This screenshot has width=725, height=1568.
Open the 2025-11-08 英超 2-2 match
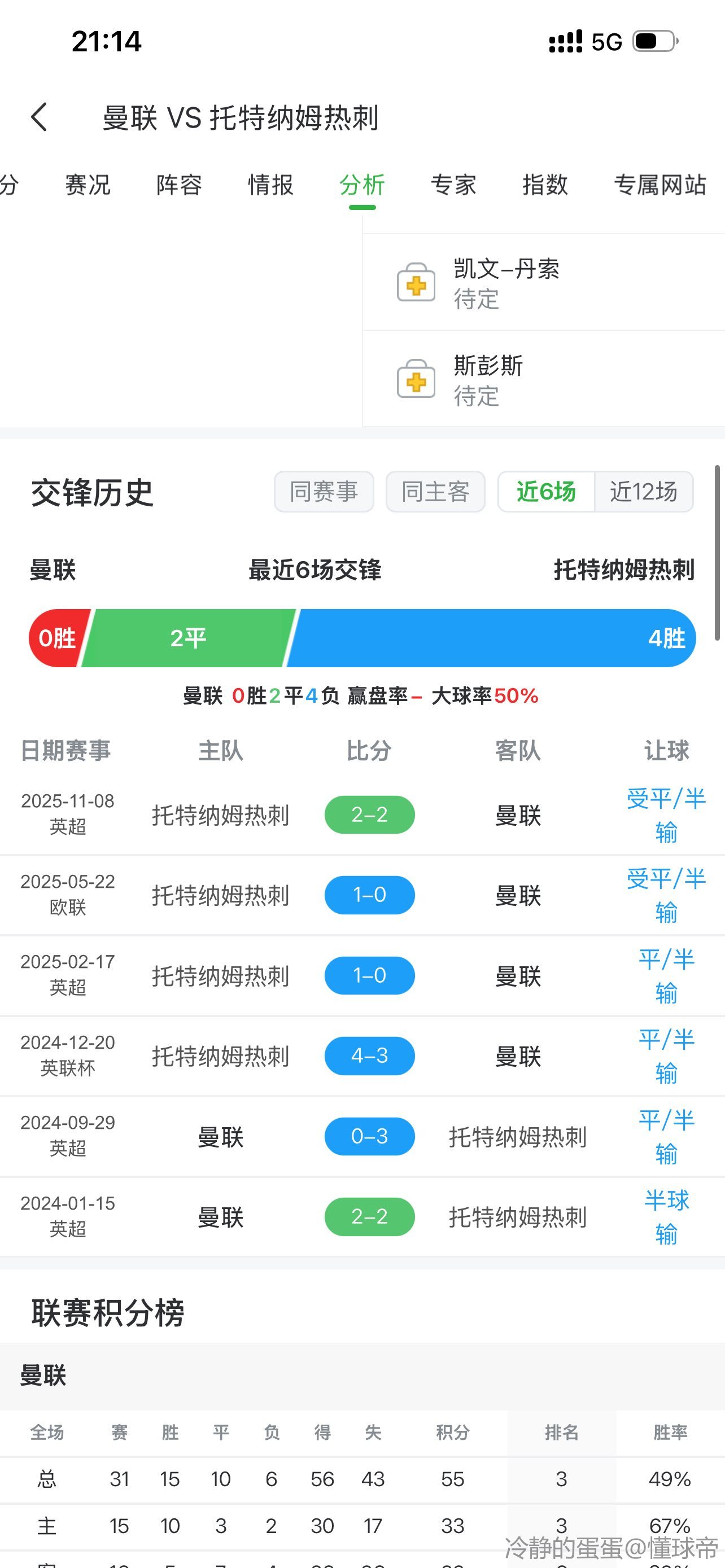pyautogui.click(x=369, y=814)
